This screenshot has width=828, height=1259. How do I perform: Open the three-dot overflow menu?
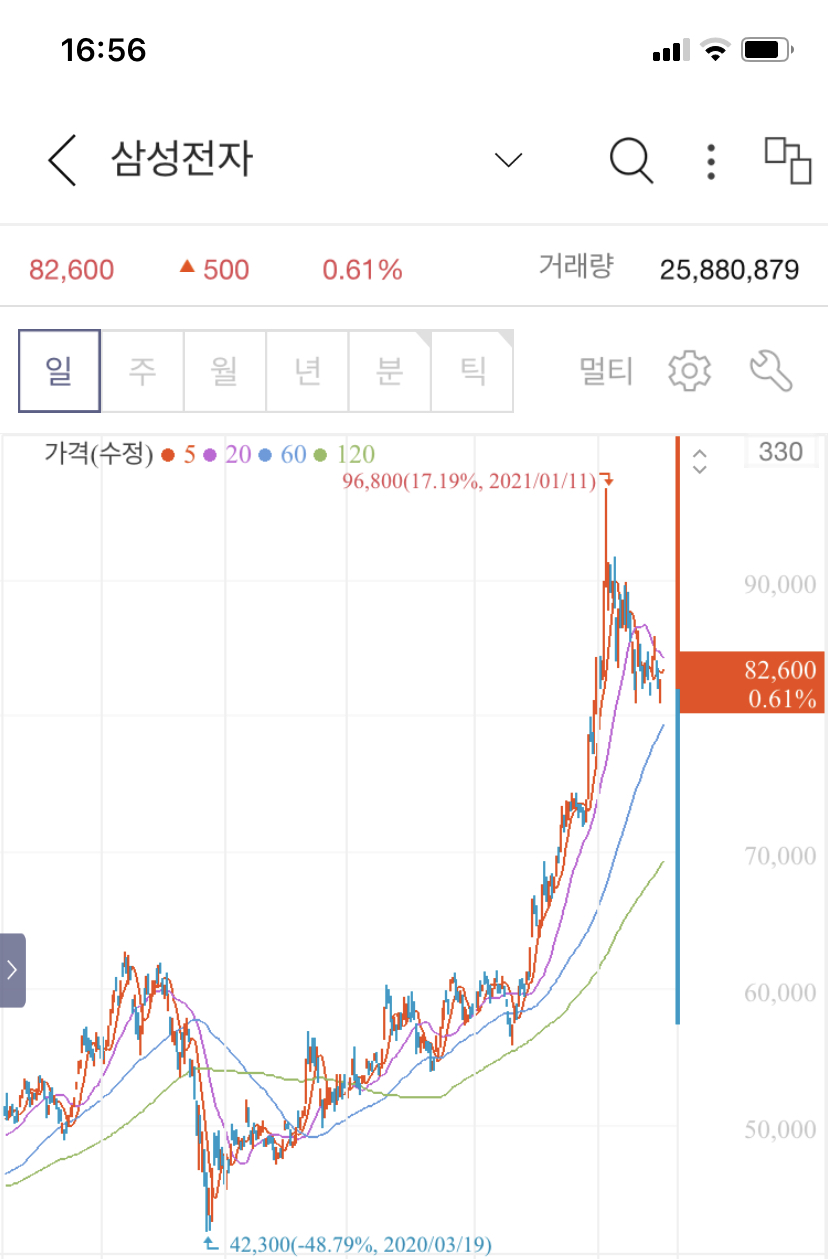click(x=711, y=161)
